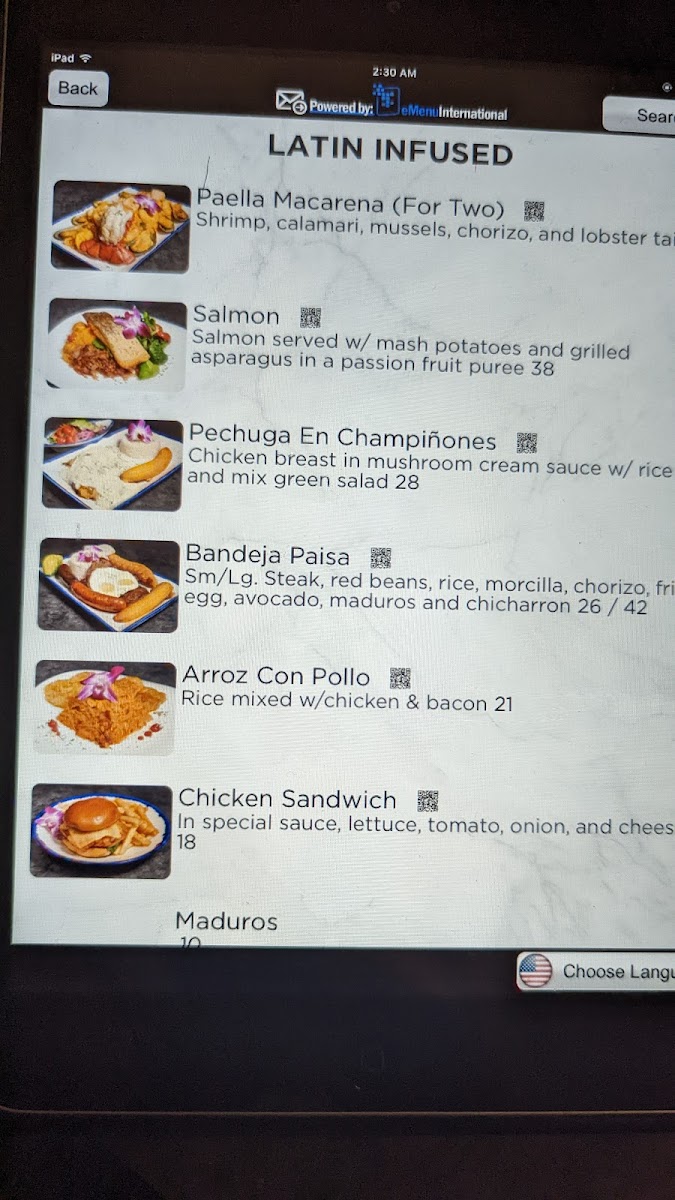This screenshot has height=1200, width=675.
Task: Tap the email menu envelope icon
Action: 291,101
